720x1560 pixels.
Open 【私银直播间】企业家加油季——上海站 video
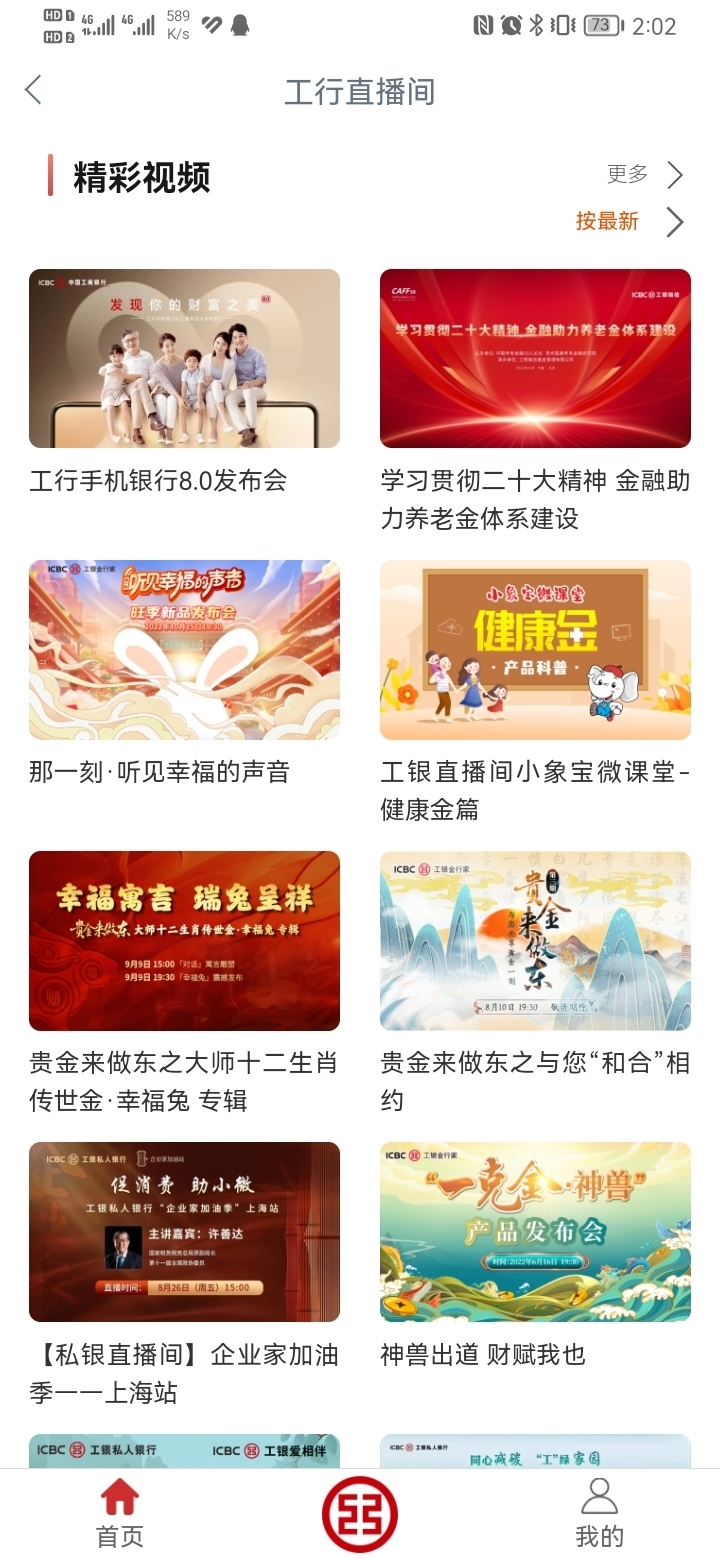click(184, 1232)
